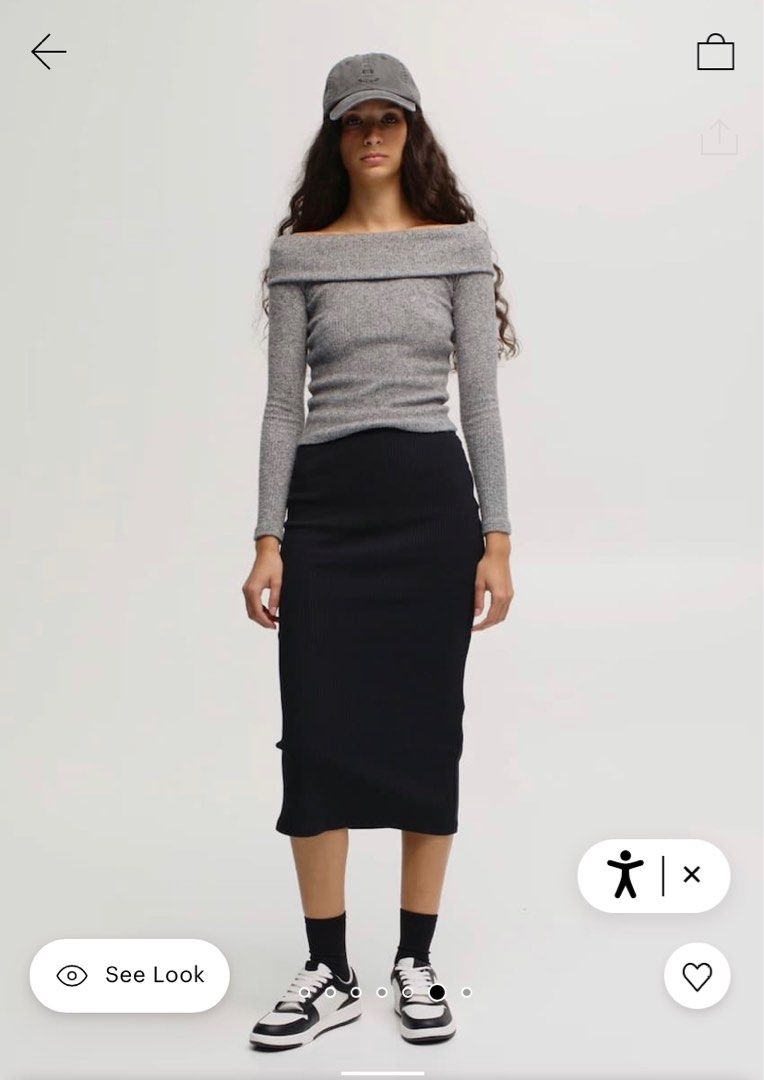The width and height of the screenshot is (764, 1080).
Task: Go back using the arrow icon
Action: 48,52
